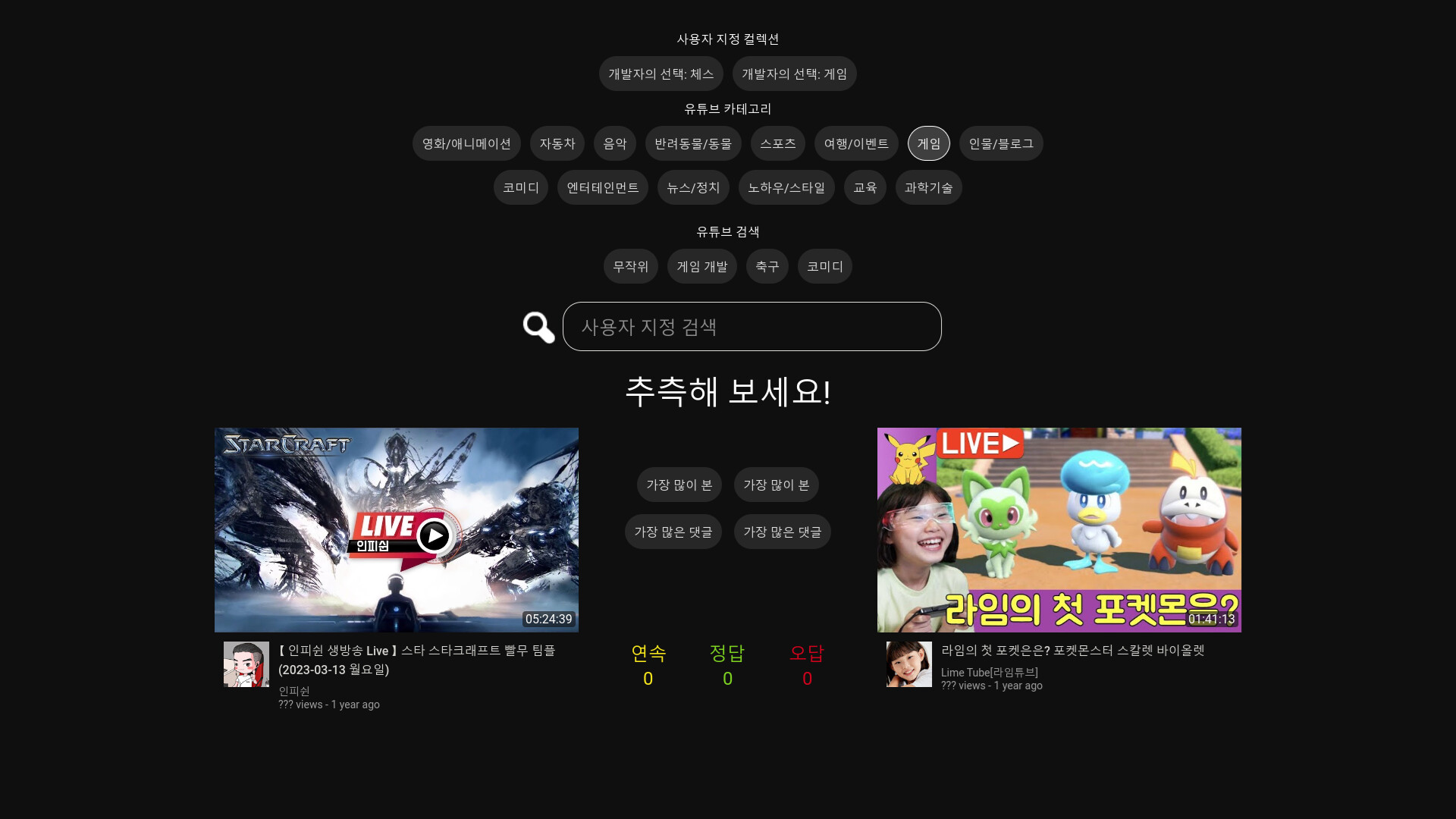The height and width of the screenshot is (819, 1456).
Task: Select the 인물/블로그 category
Action: pos(1000,143)
